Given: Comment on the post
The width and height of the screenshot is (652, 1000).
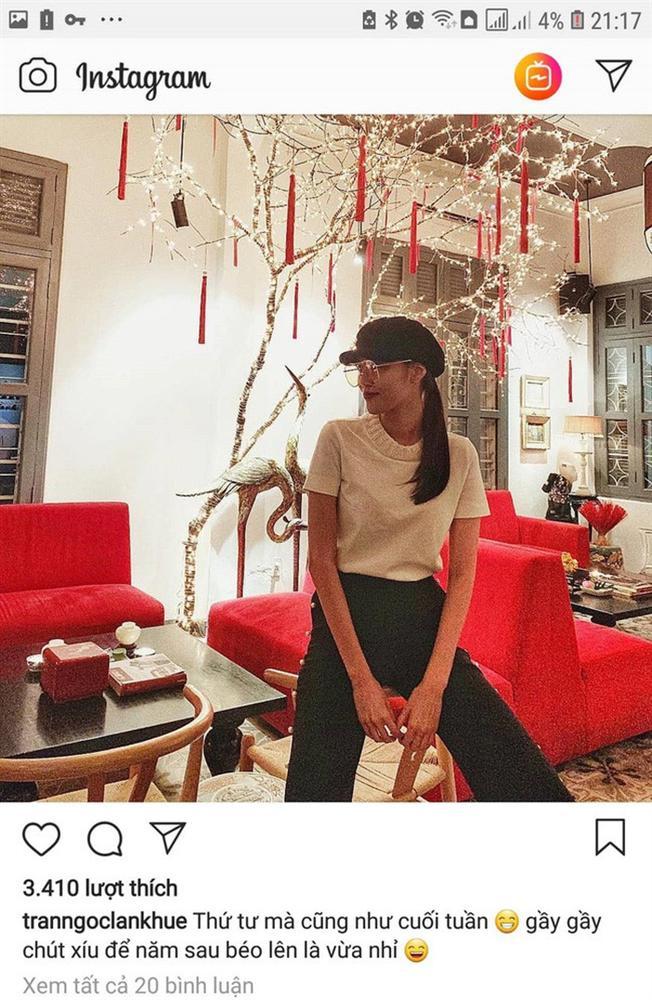Looking at the screenshot, I should pos(105,838).
